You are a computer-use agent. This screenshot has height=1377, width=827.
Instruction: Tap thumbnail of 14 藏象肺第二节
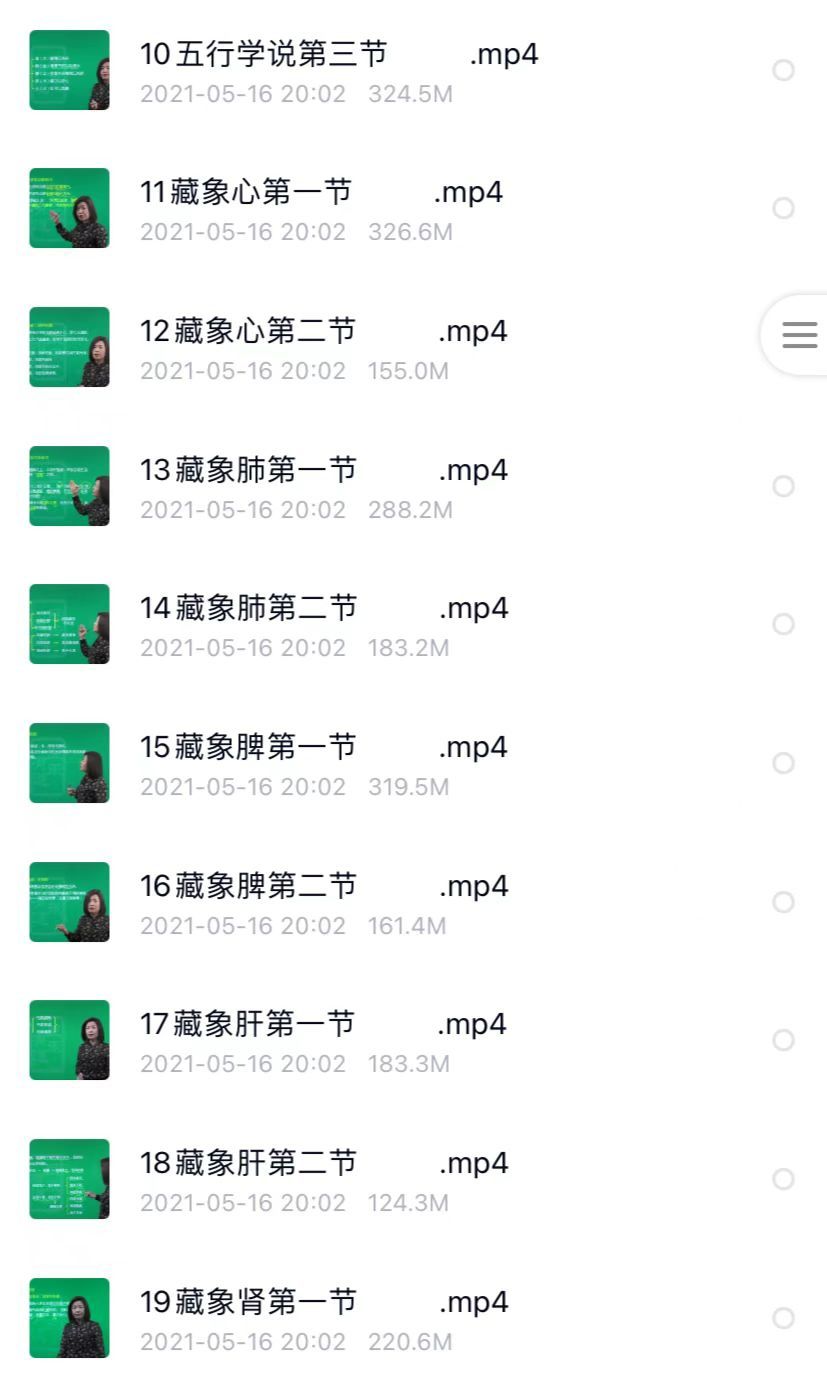pos(69,625)
